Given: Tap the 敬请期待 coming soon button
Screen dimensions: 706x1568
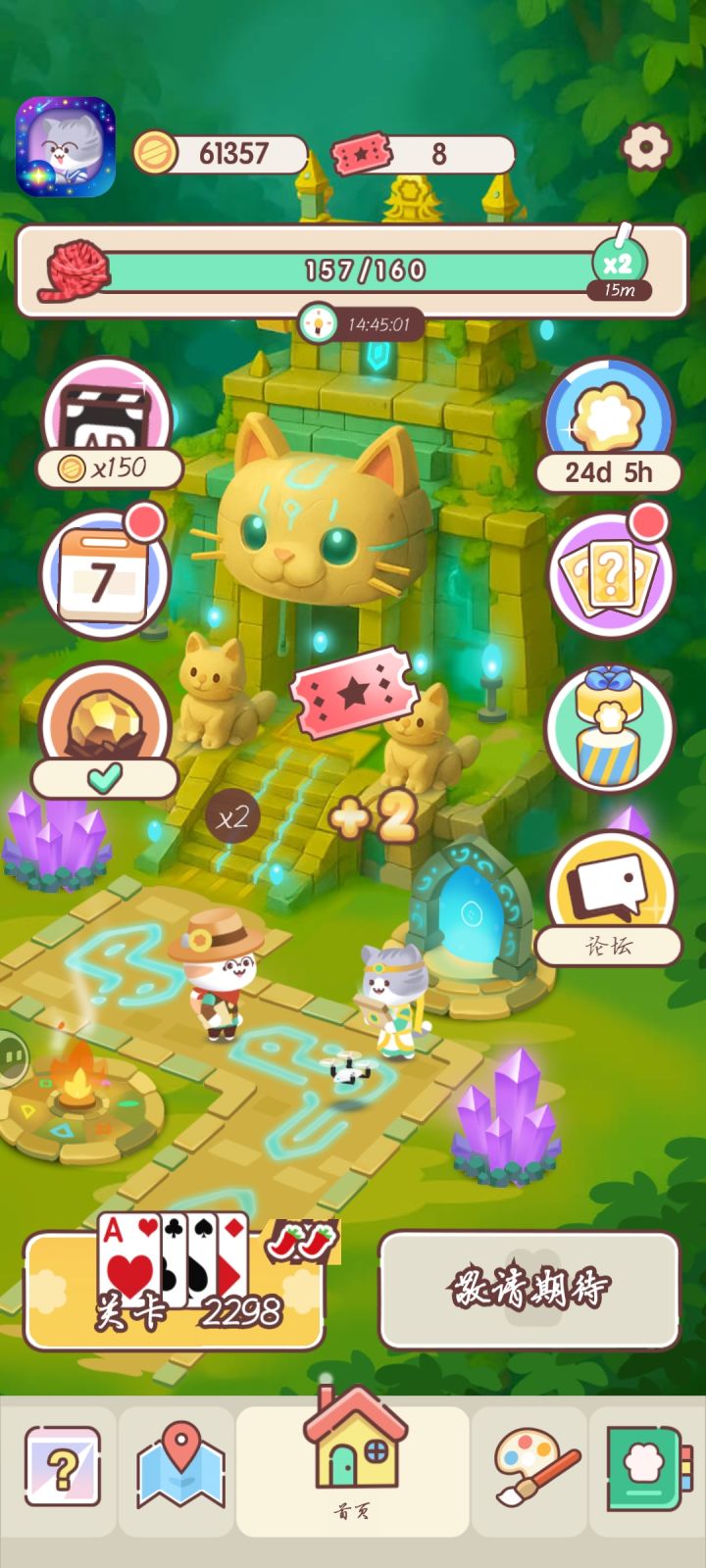Looking at the screenshot, I should (529, 1294).
